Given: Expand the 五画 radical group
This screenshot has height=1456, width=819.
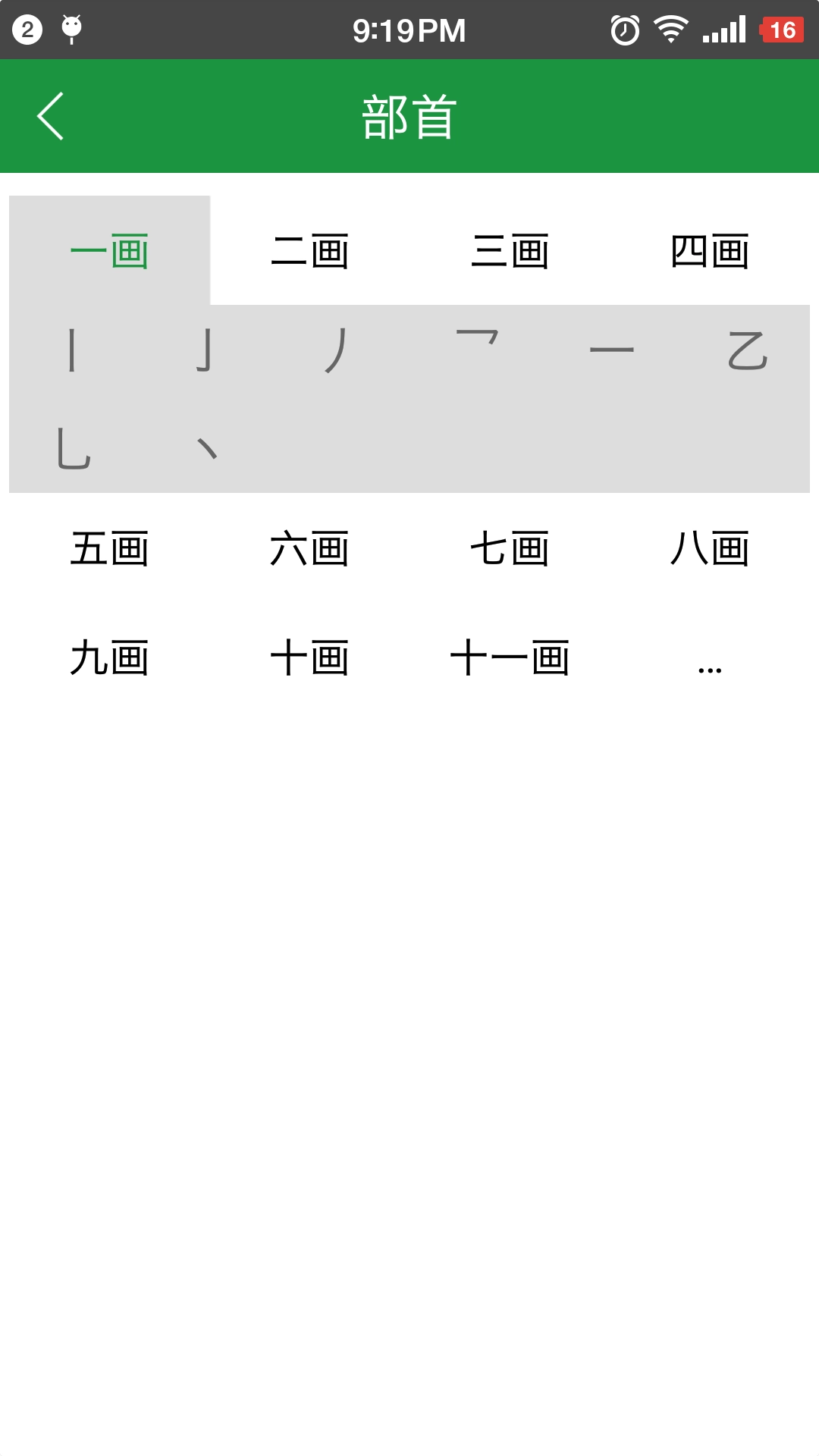Looking at the screenshot, I should point(109,550).
